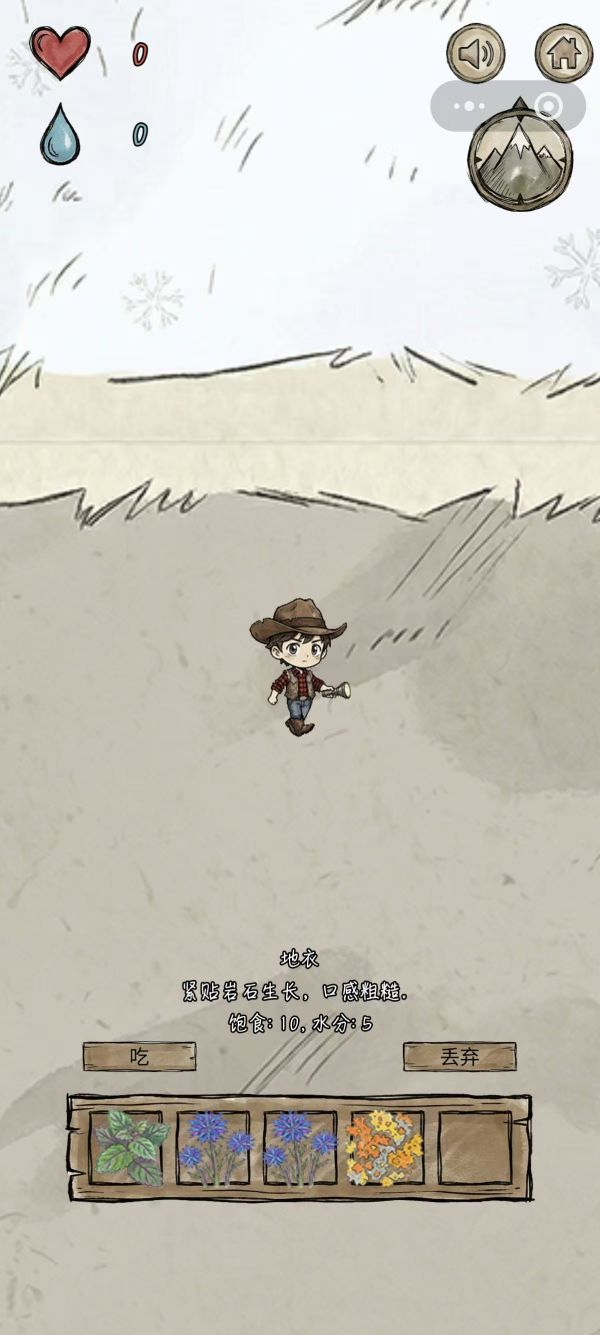Screen dimensions: 600x1335
Task: Return to the home screen via house icon
Action: tap(563, 52)
